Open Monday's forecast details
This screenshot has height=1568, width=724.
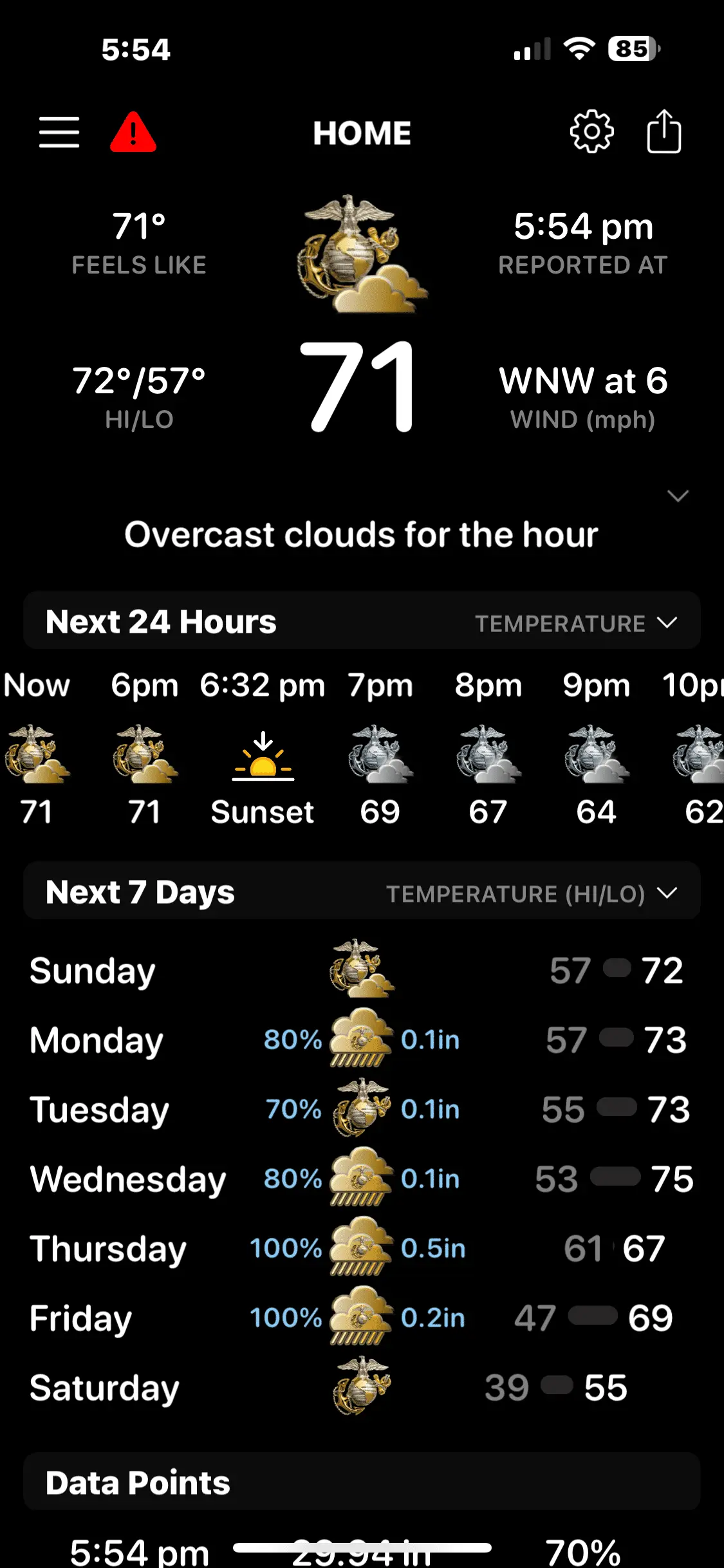360,1040
